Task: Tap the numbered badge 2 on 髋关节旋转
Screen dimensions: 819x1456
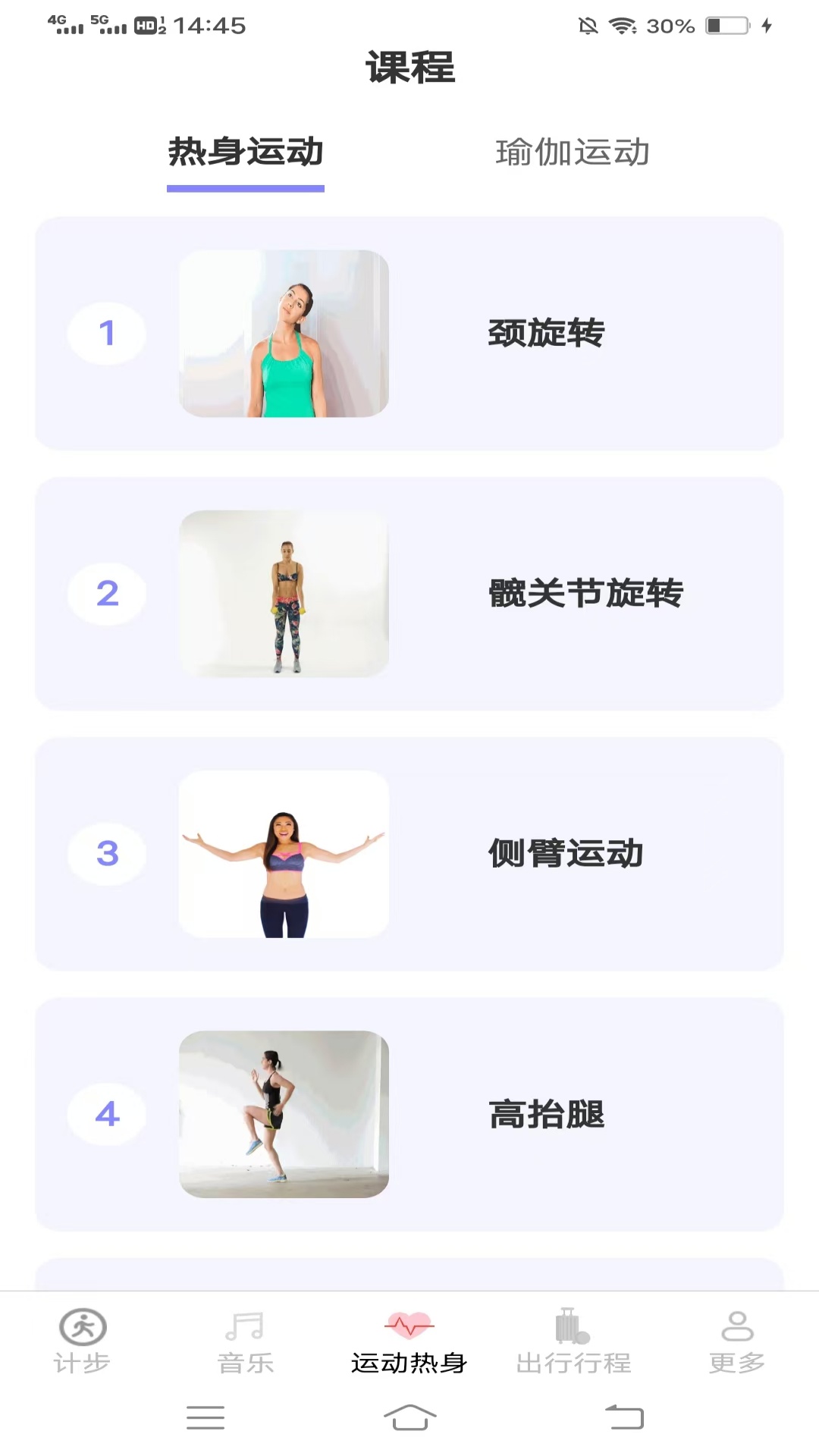Action: pyautogui.click(x=106, y=594)
